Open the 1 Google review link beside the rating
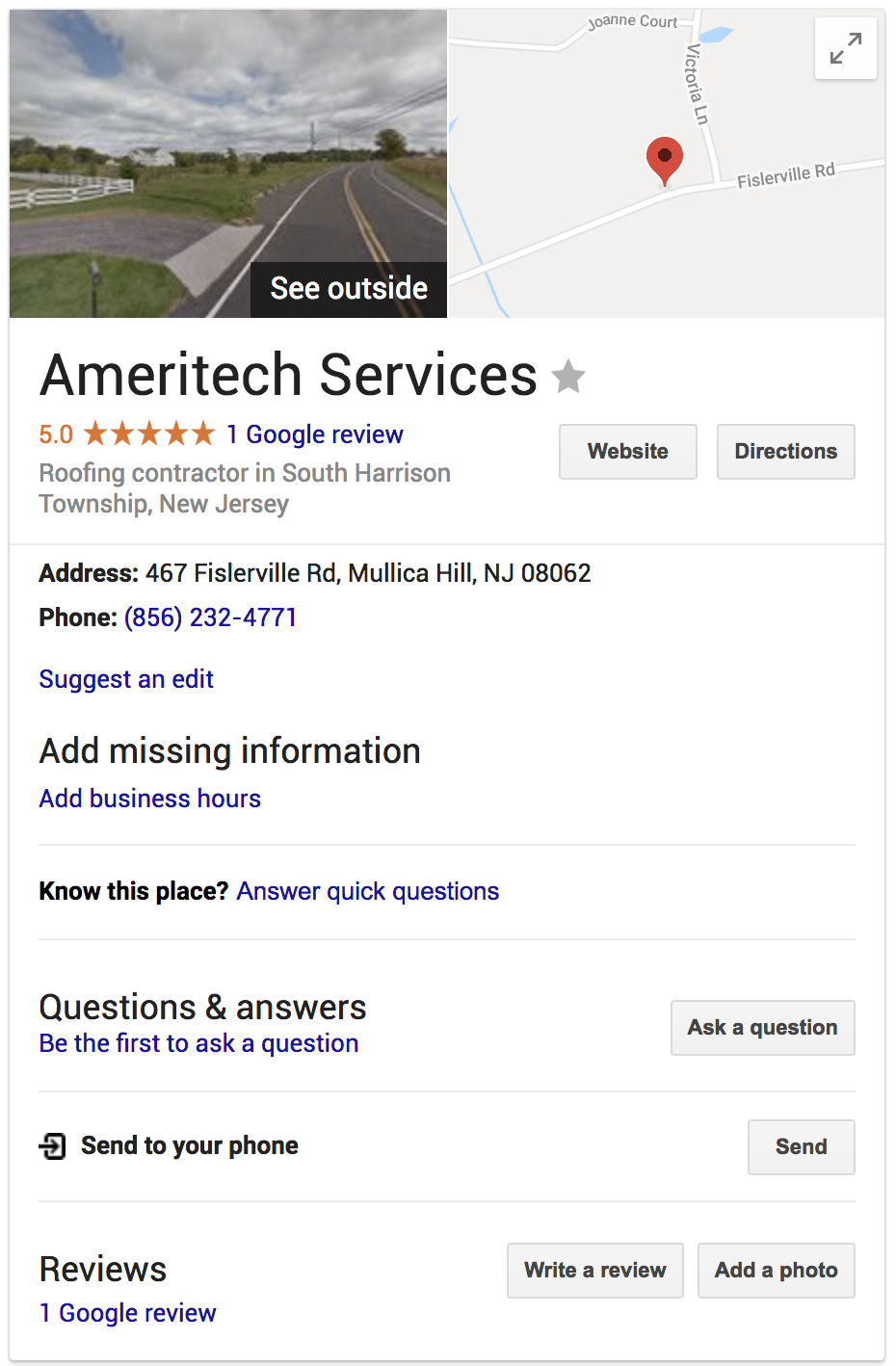The image size is (896, 1366). coord(314,434)
